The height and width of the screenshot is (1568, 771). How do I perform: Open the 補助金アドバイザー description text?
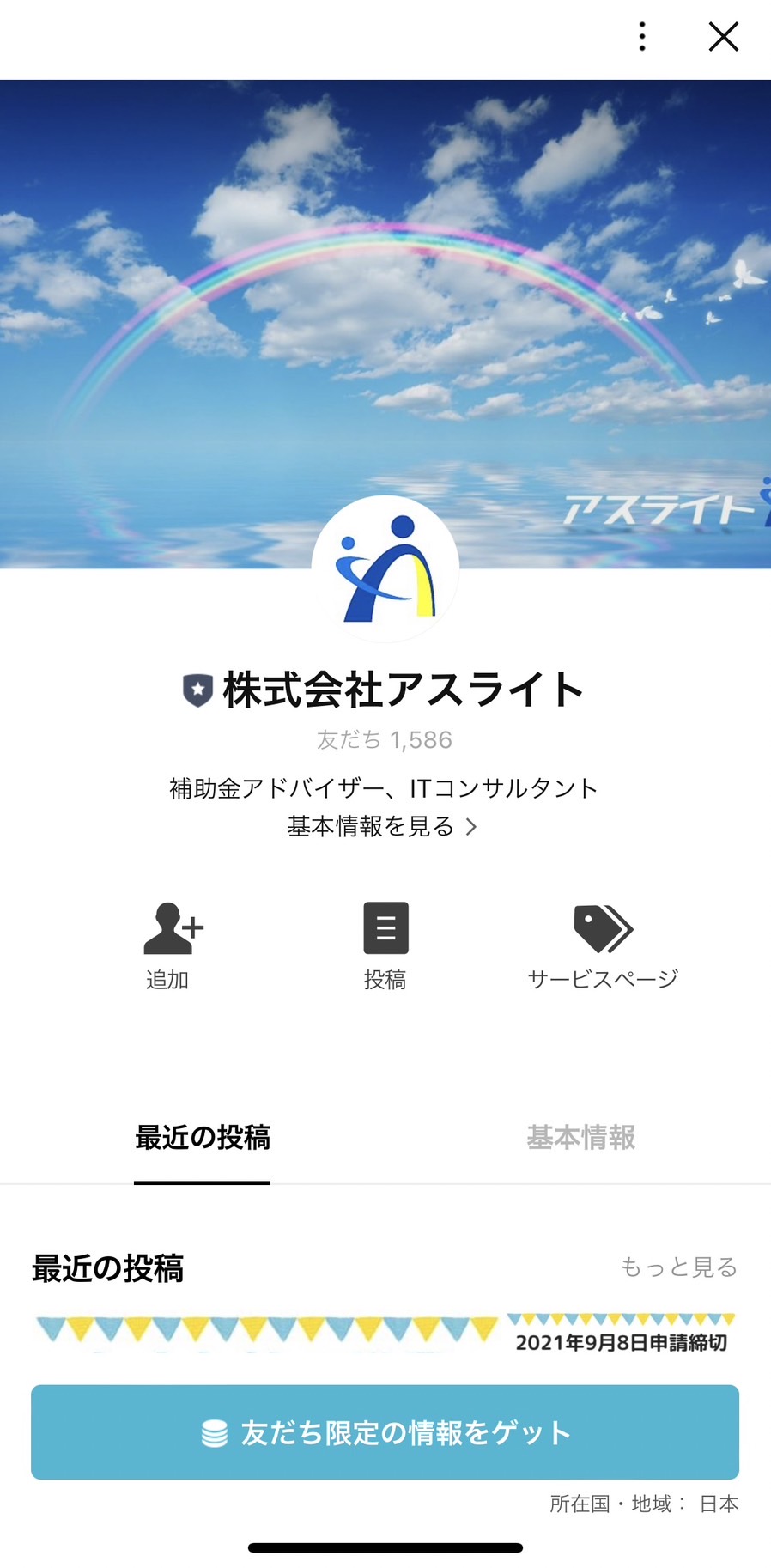click(x=385, y=787)
